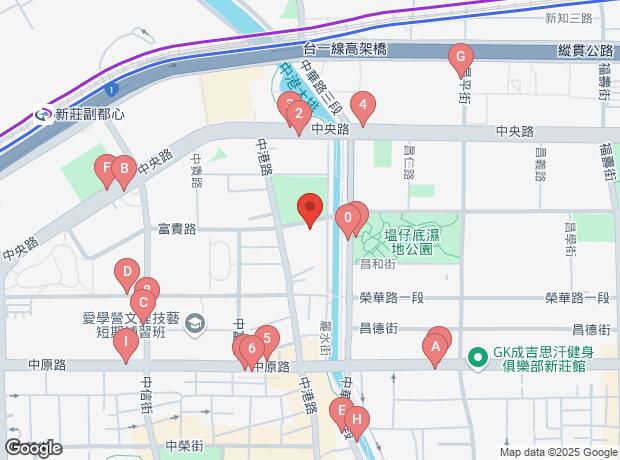This screenshot has height=460, width=620.
Task: Open the GK成吉思汗健身俱樂部新莊館 place pin
Action: tap(477, 356)
